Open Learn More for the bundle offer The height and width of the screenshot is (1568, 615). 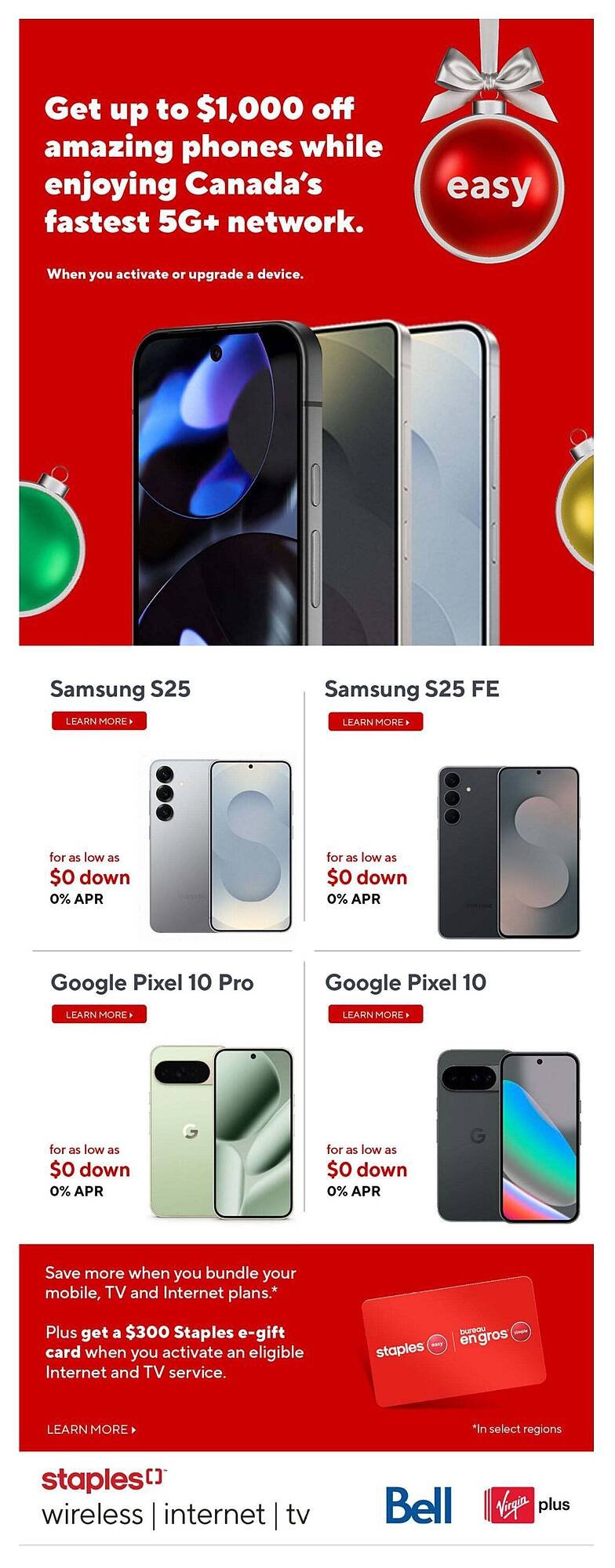pyautogui.click(x=89, y=1429)
